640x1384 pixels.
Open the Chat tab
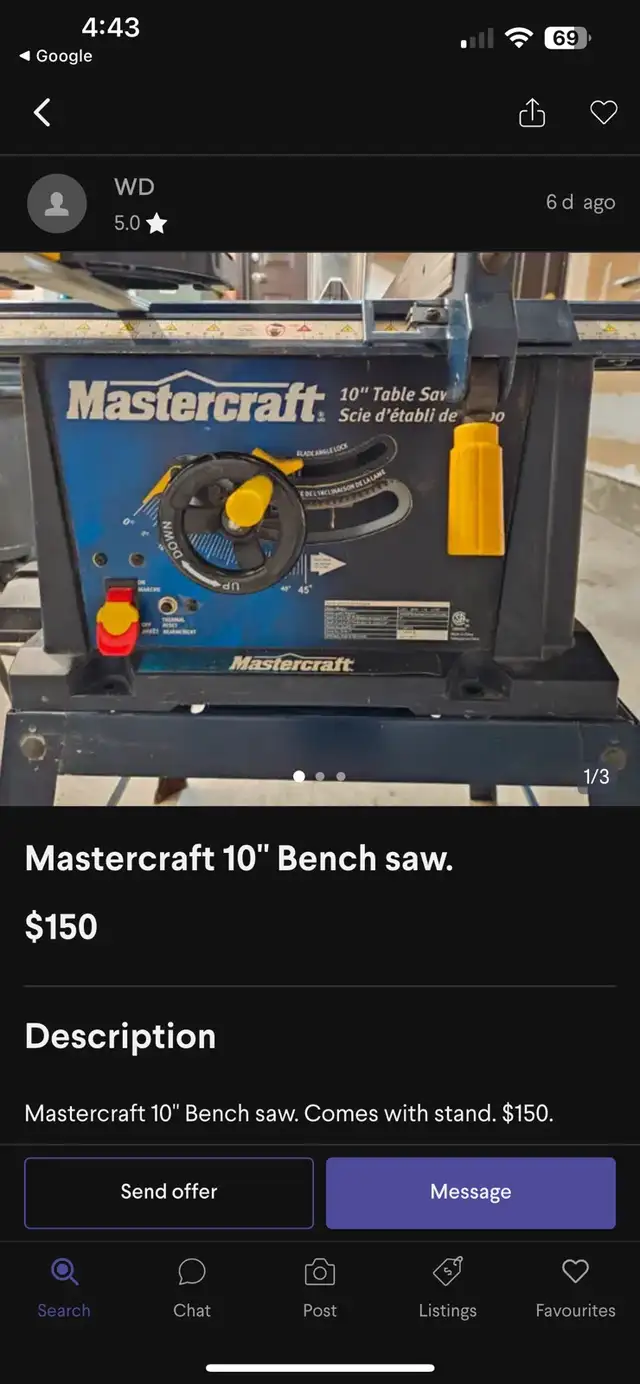tap(192, 1288)
